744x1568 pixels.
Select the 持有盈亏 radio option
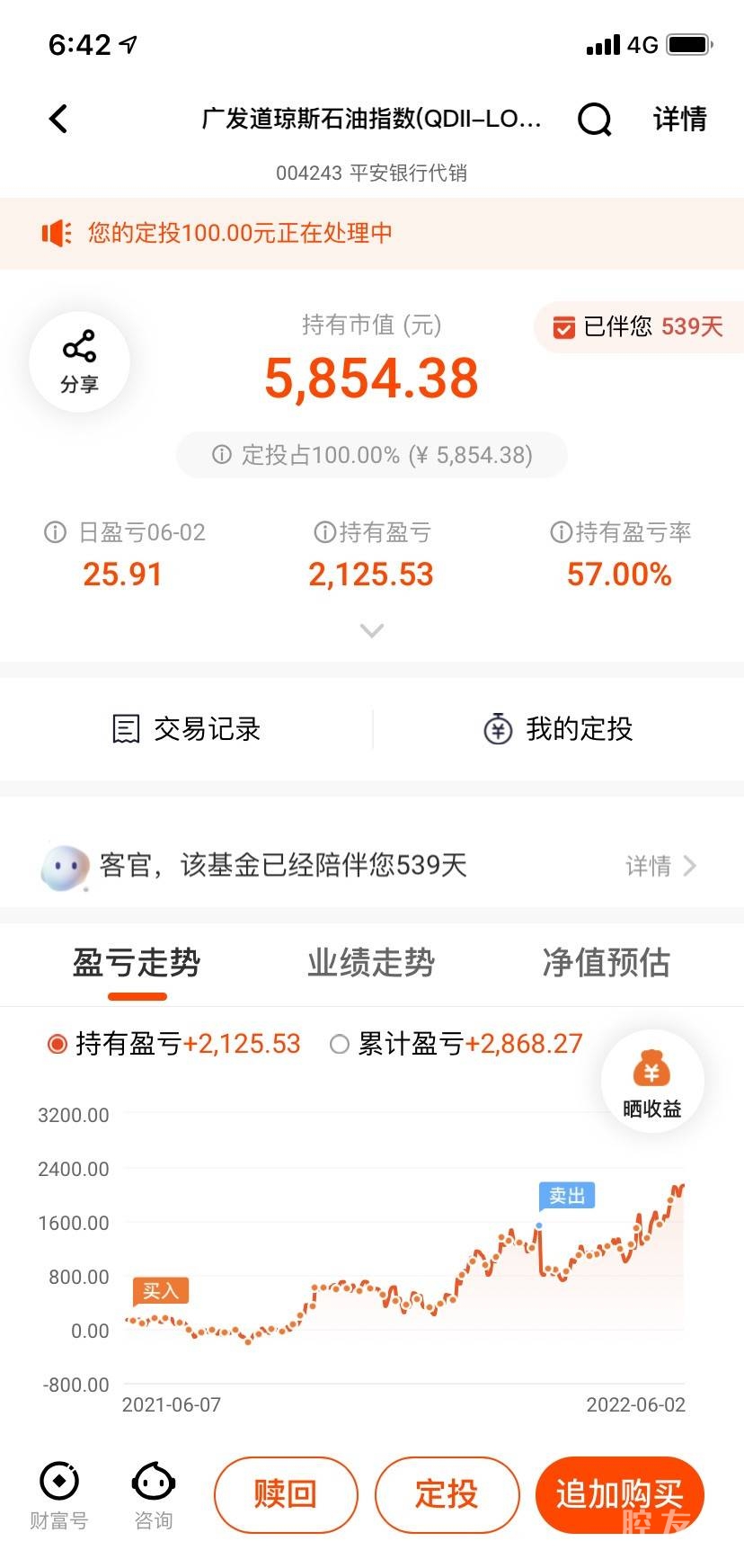click(x=58, y=1044)
